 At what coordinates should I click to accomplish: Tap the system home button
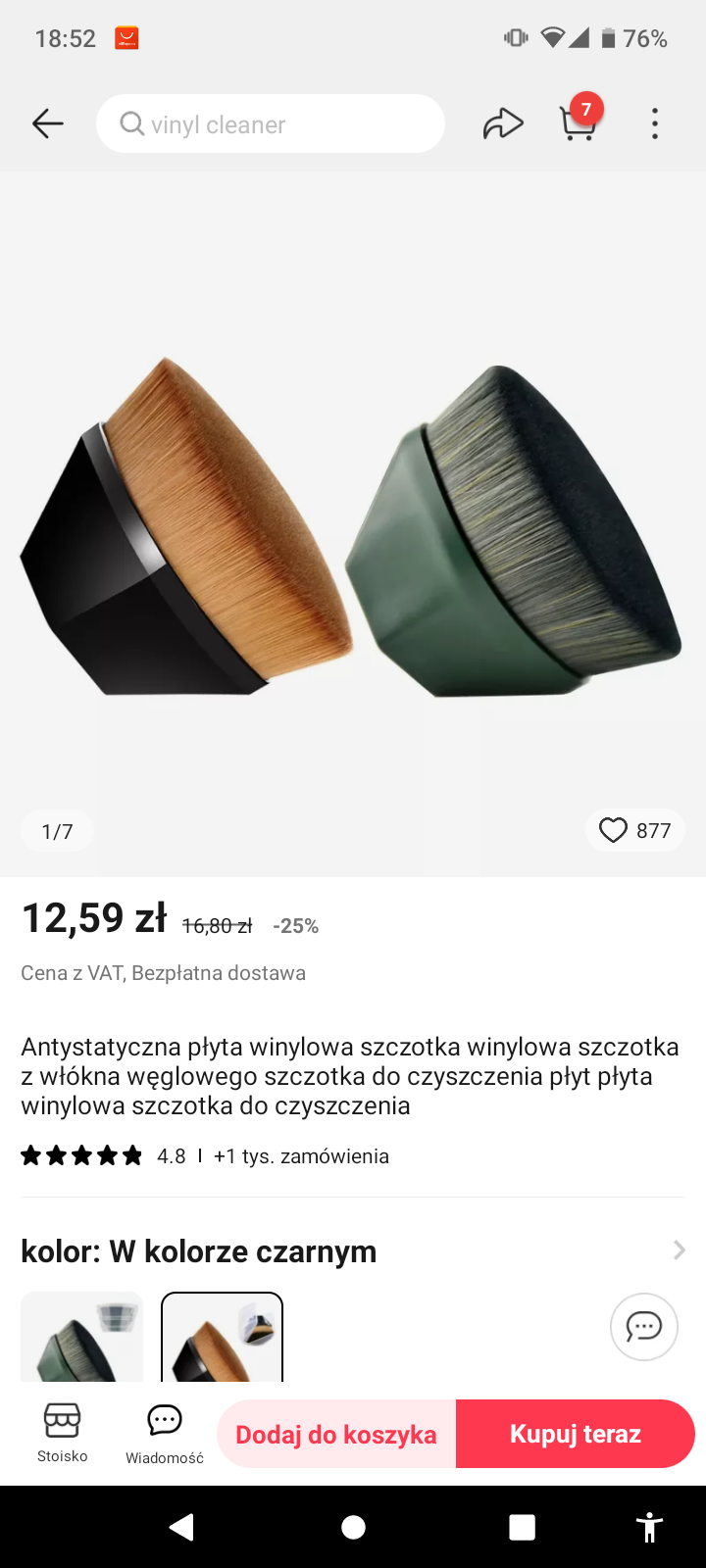tap(353, 1527)
